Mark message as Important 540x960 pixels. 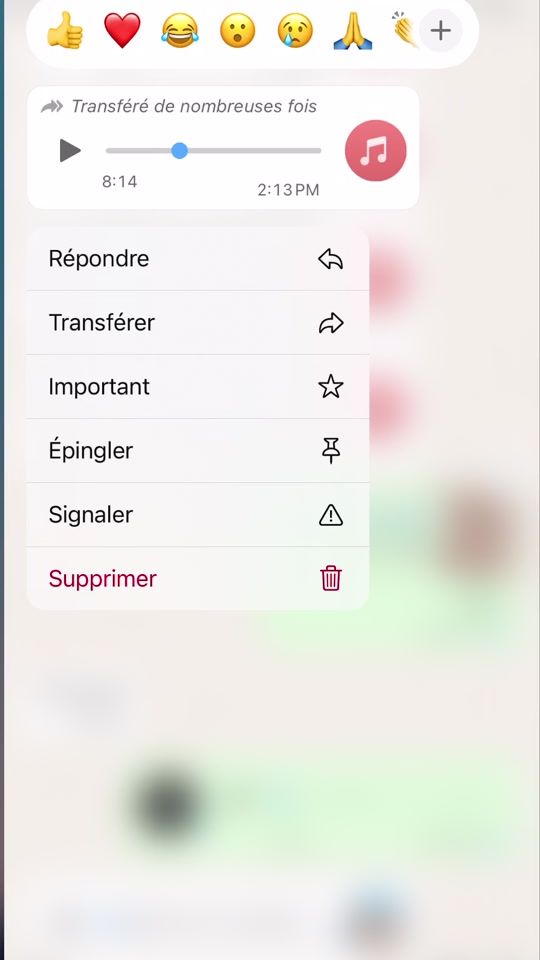tap(197, 387)
